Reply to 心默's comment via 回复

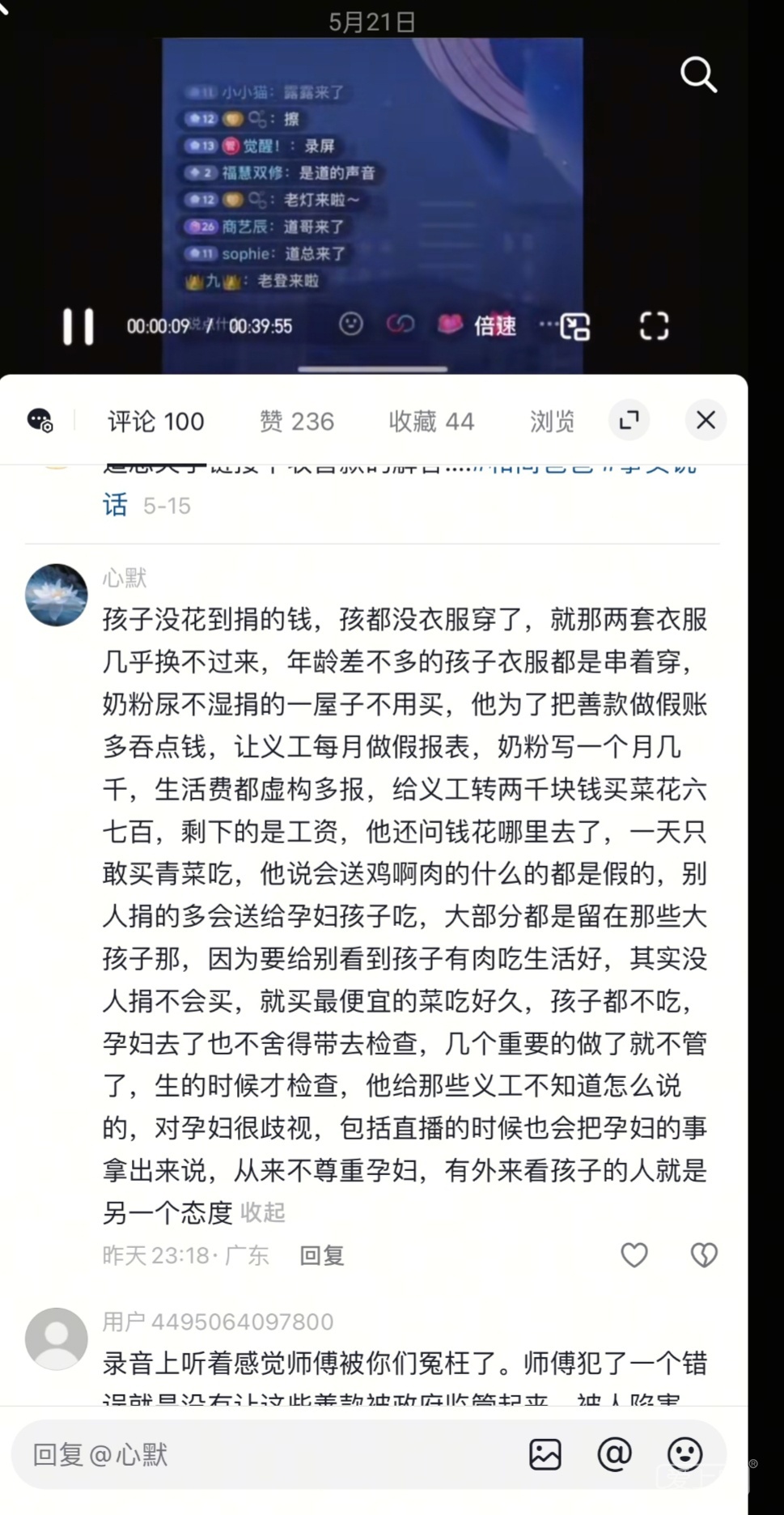point(321,1255)
